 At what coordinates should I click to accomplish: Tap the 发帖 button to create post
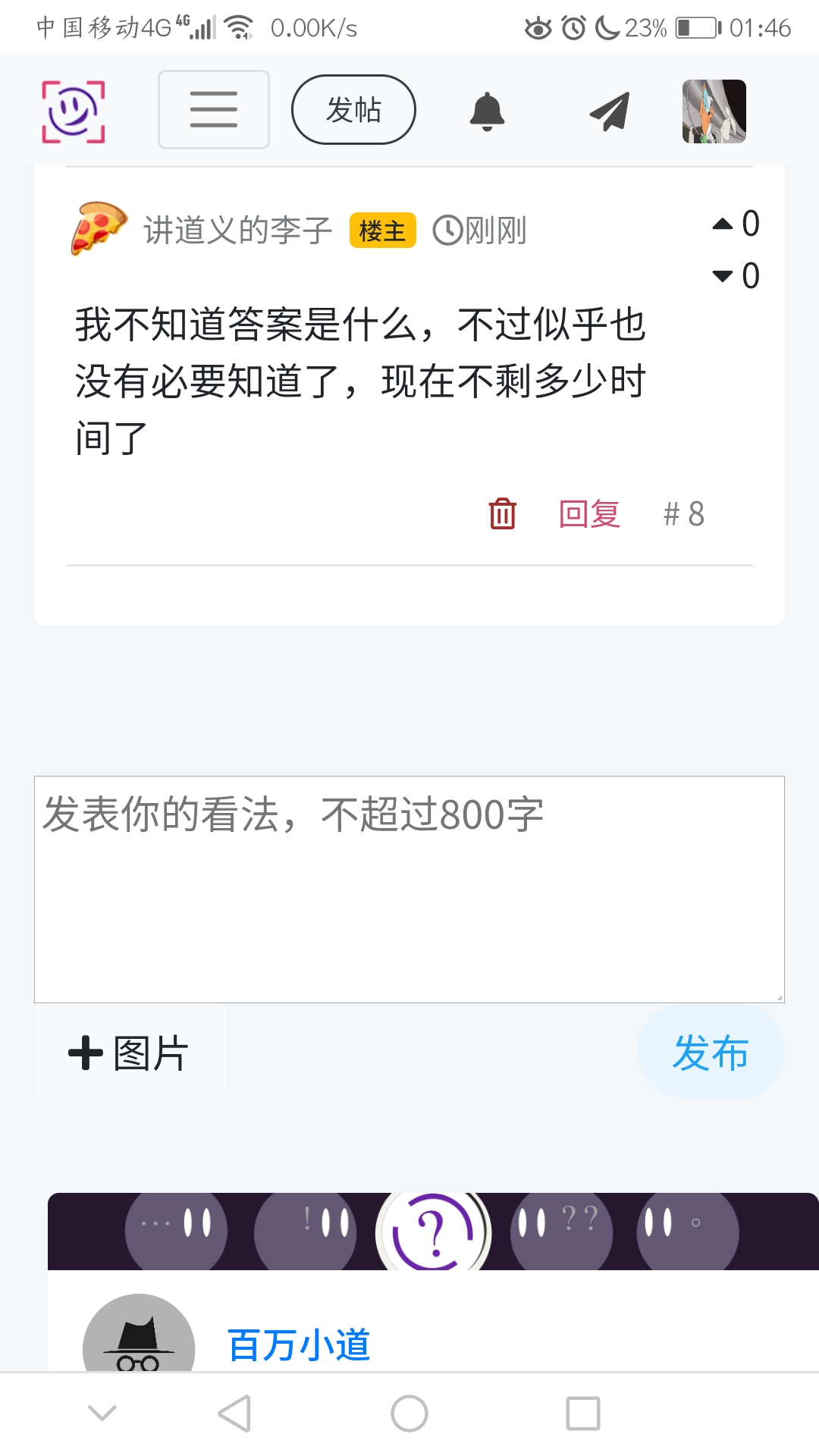coord(353,110)
